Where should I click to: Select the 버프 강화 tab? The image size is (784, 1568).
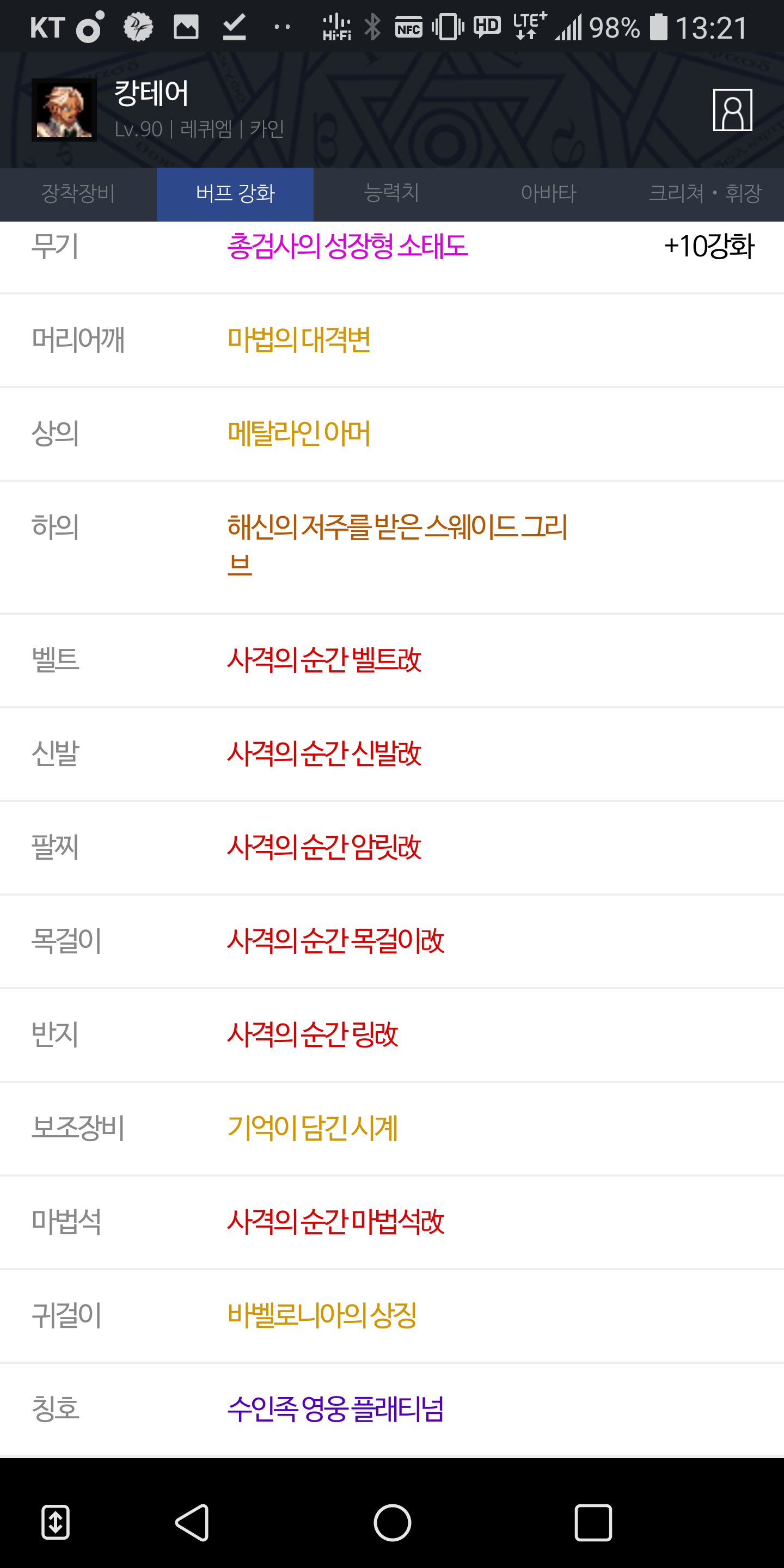click(x=235, y=194)
